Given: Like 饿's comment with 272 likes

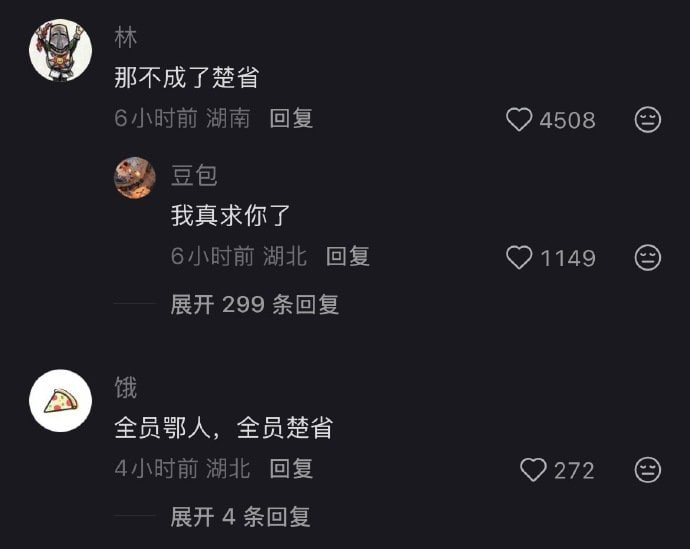Looking at the screenshot, I should point(535,470).
